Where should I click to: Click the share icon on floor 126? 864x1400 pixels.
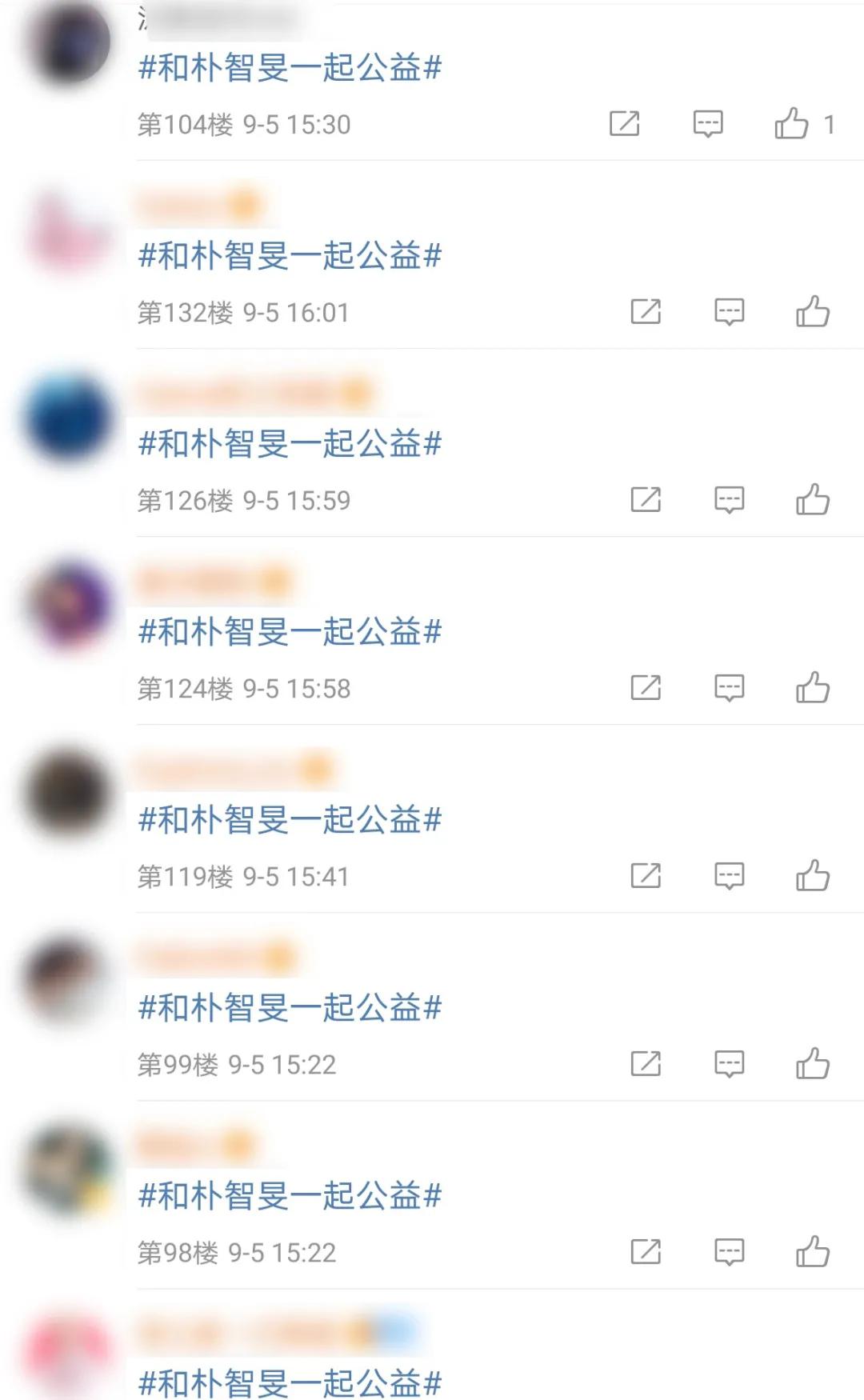point(646,499)
